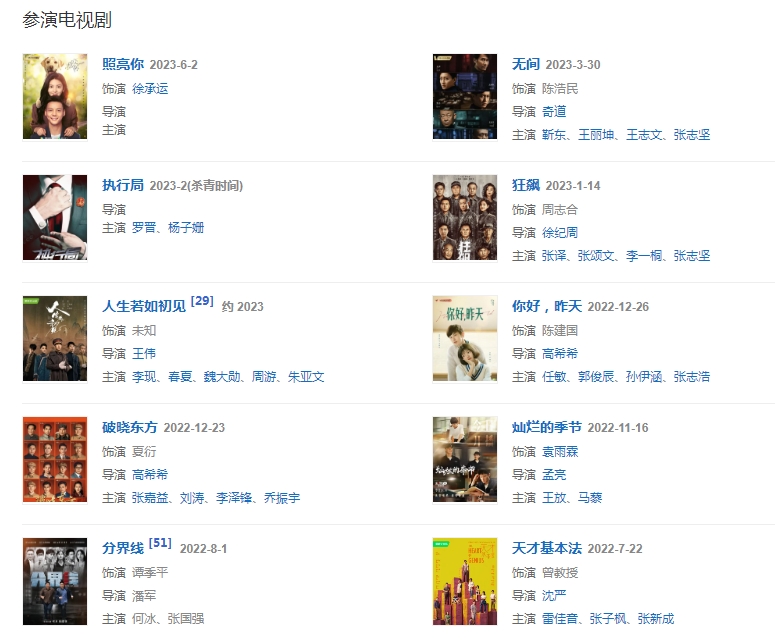This screenshot has width=775, height=640.
Task: Open the 照亮你 drama title link
Action: pos(123,65)
